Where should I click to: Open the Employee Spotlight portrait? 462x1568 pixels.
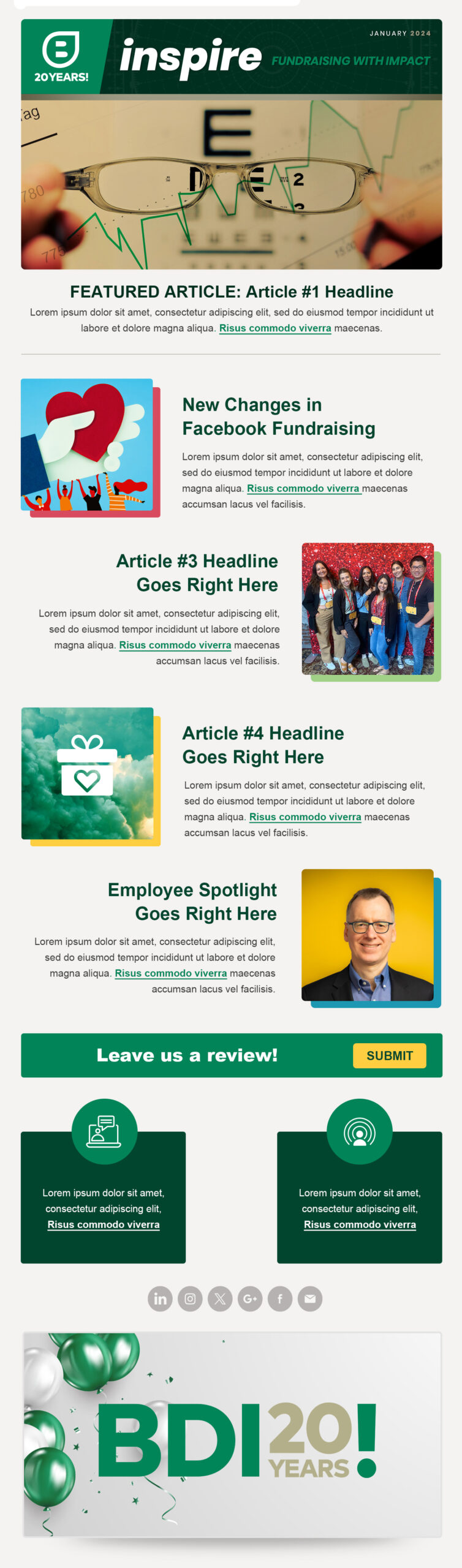[x=368, y=935]
